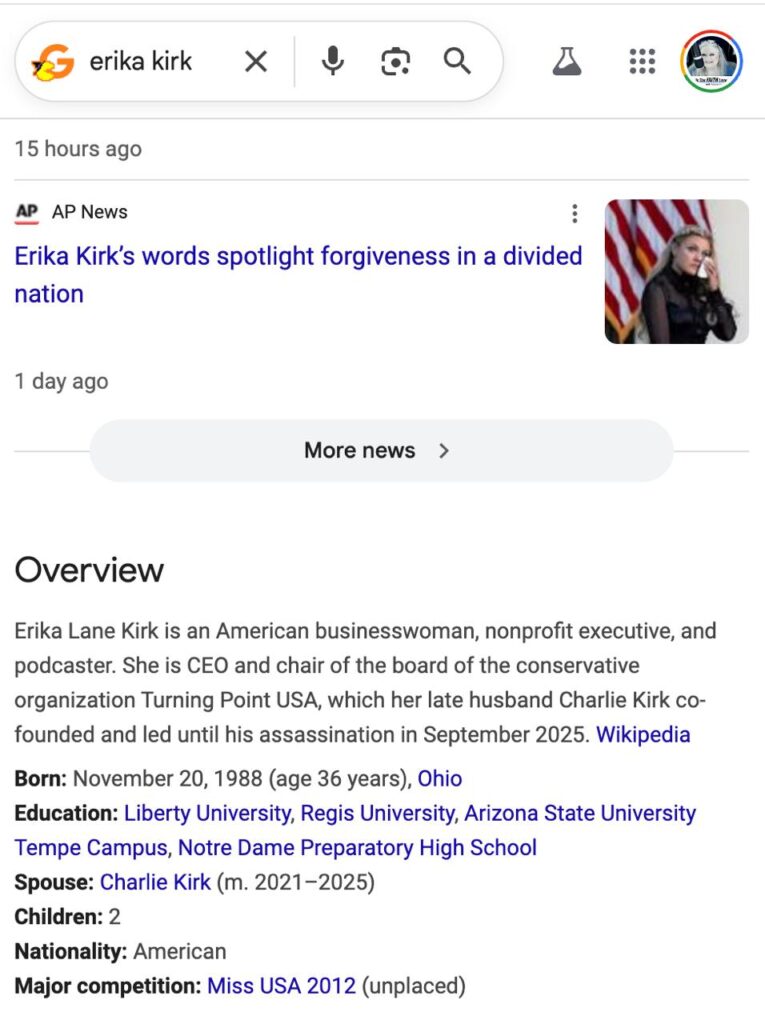Open the Ohio birthplace link
The height and width of the screenshot is (1024, 765).
click(x=439, y=778)
